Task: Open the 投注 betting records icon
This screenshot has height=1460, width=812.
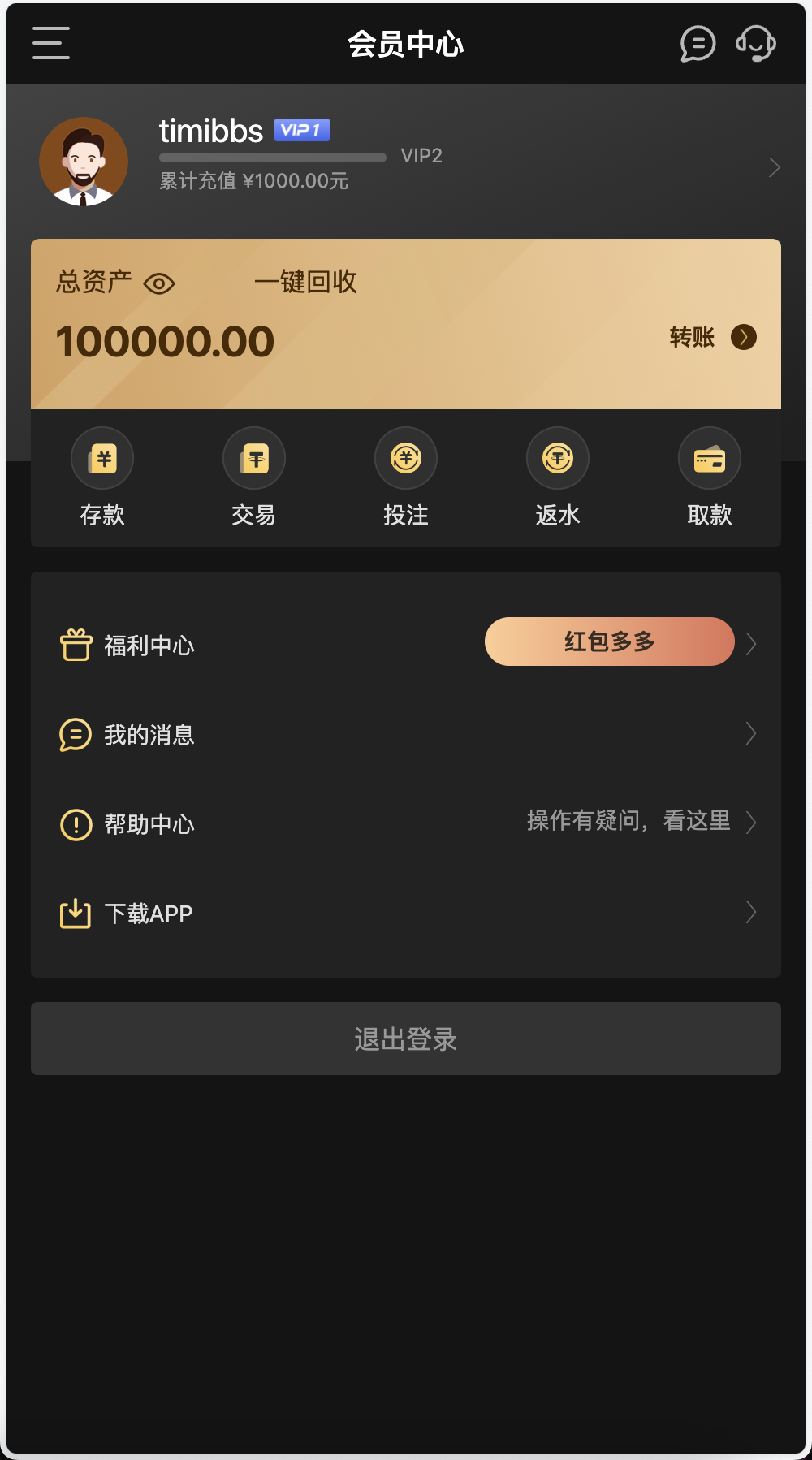Action: (x=406, y=458)
